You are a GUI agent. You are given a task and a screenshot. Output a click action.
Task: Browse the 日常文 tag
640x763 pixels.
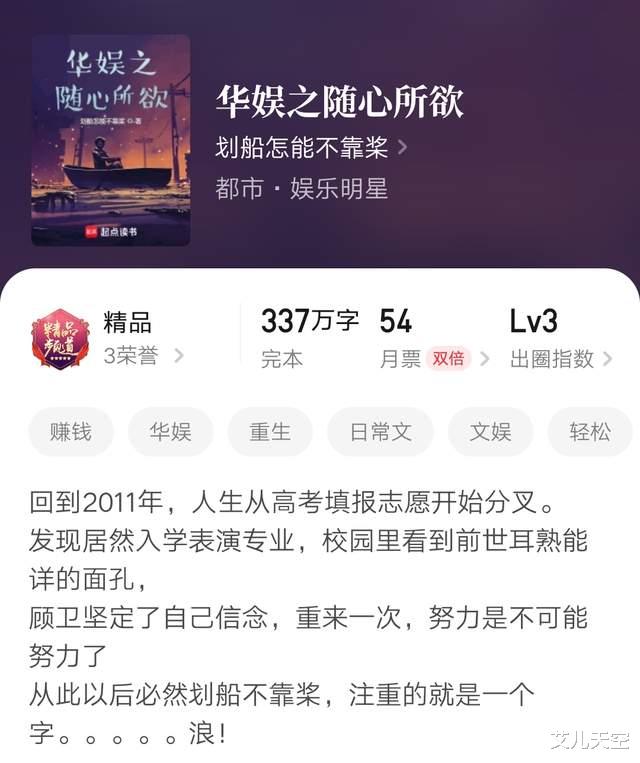tap(380, 432)
